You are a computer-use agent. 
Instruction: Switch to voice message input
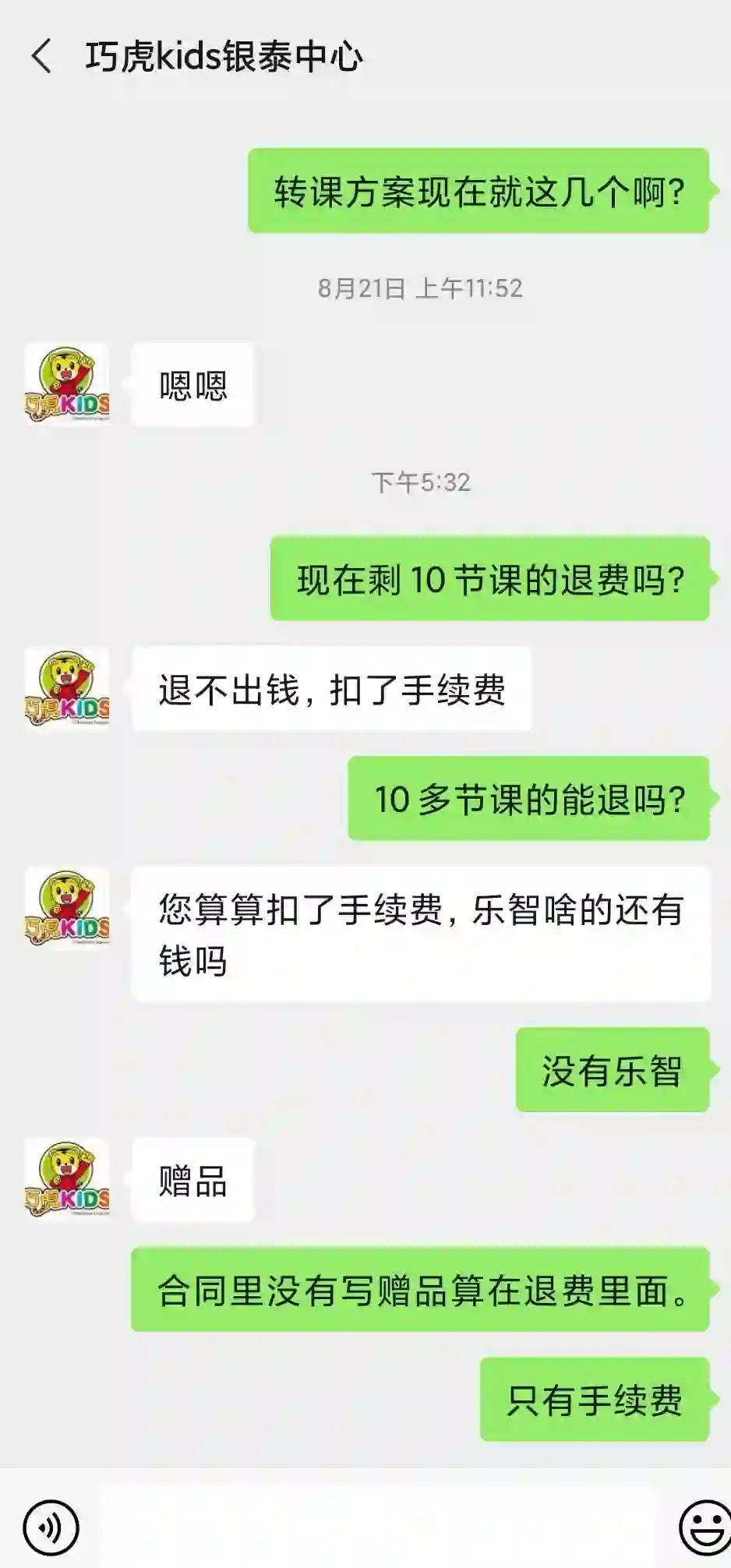[51, 1527]
